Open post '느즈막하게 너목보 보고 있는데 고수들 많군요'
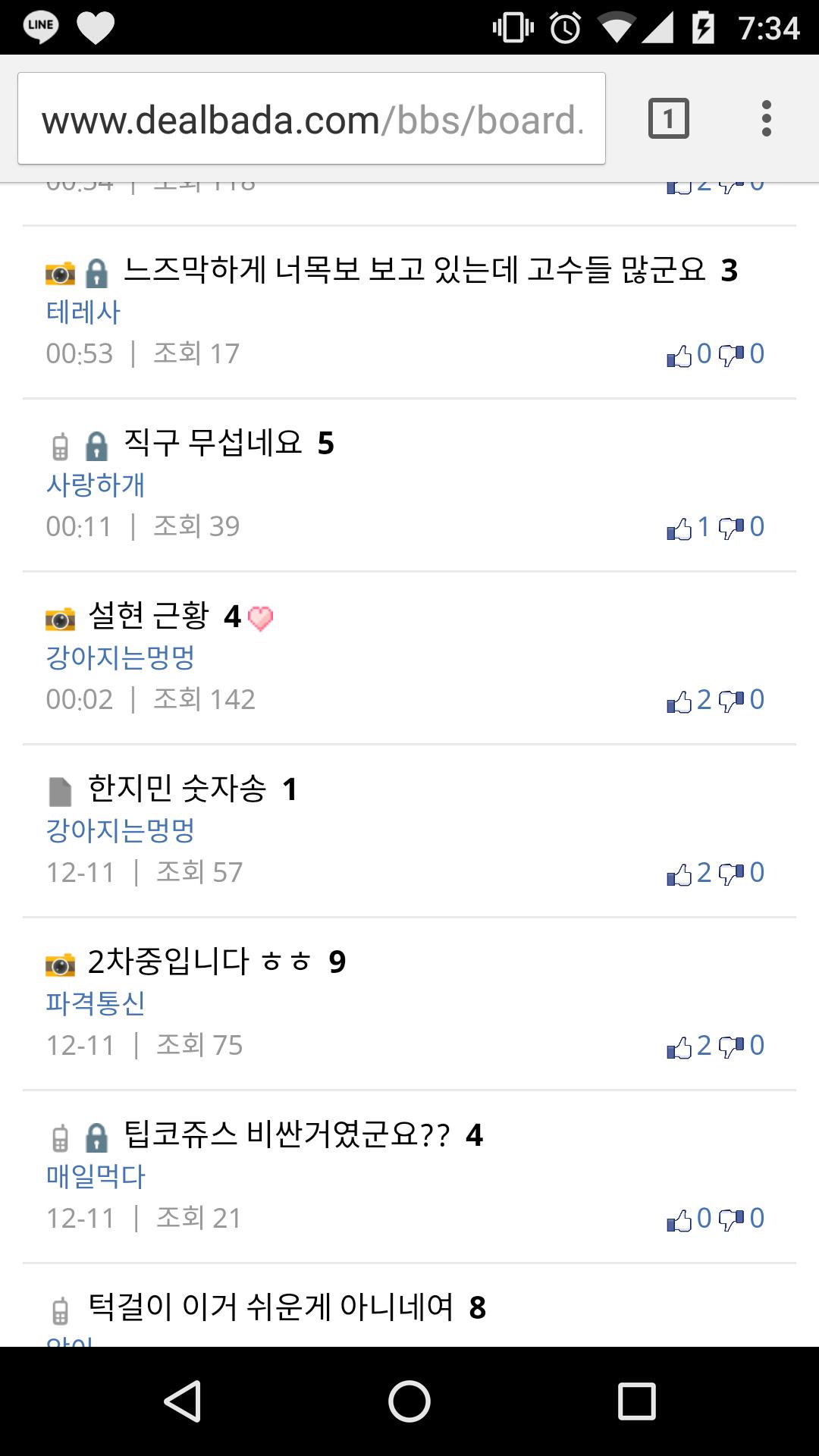Image resolution: width=819 pixels, height=1456 pixels. pos(414,271)
